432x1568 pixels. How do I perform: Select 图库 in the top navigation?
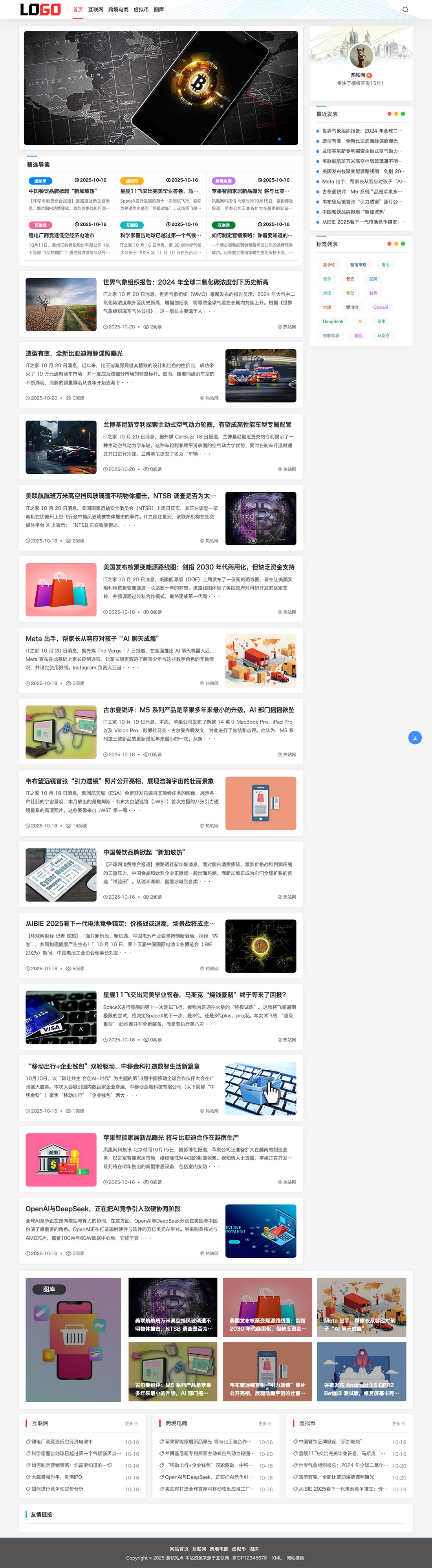tap(159, 10)
